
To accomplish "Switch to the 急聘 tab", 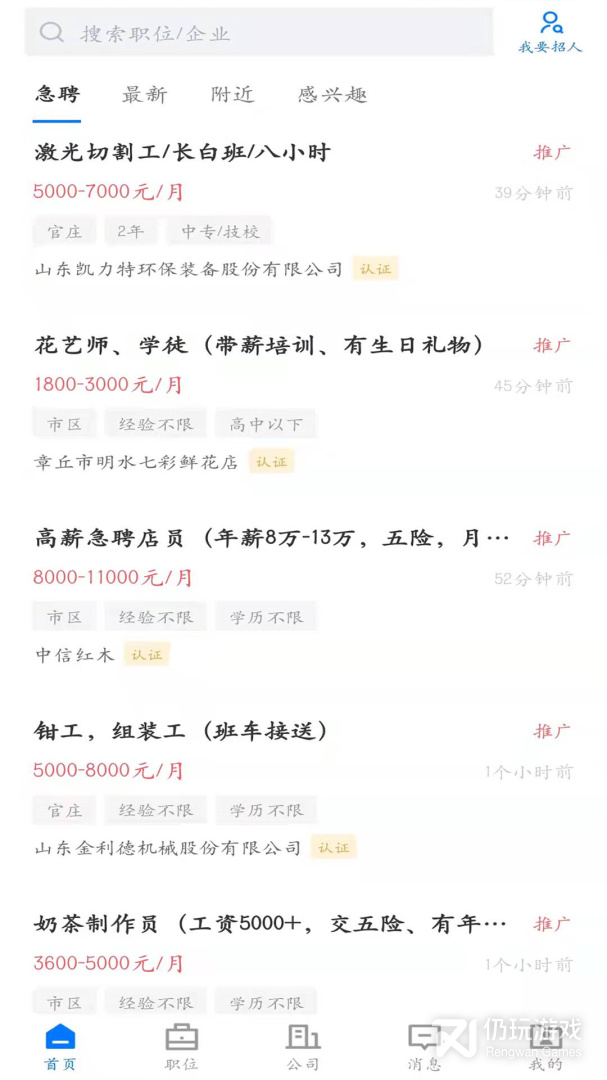I will click(x=57, y=95).
